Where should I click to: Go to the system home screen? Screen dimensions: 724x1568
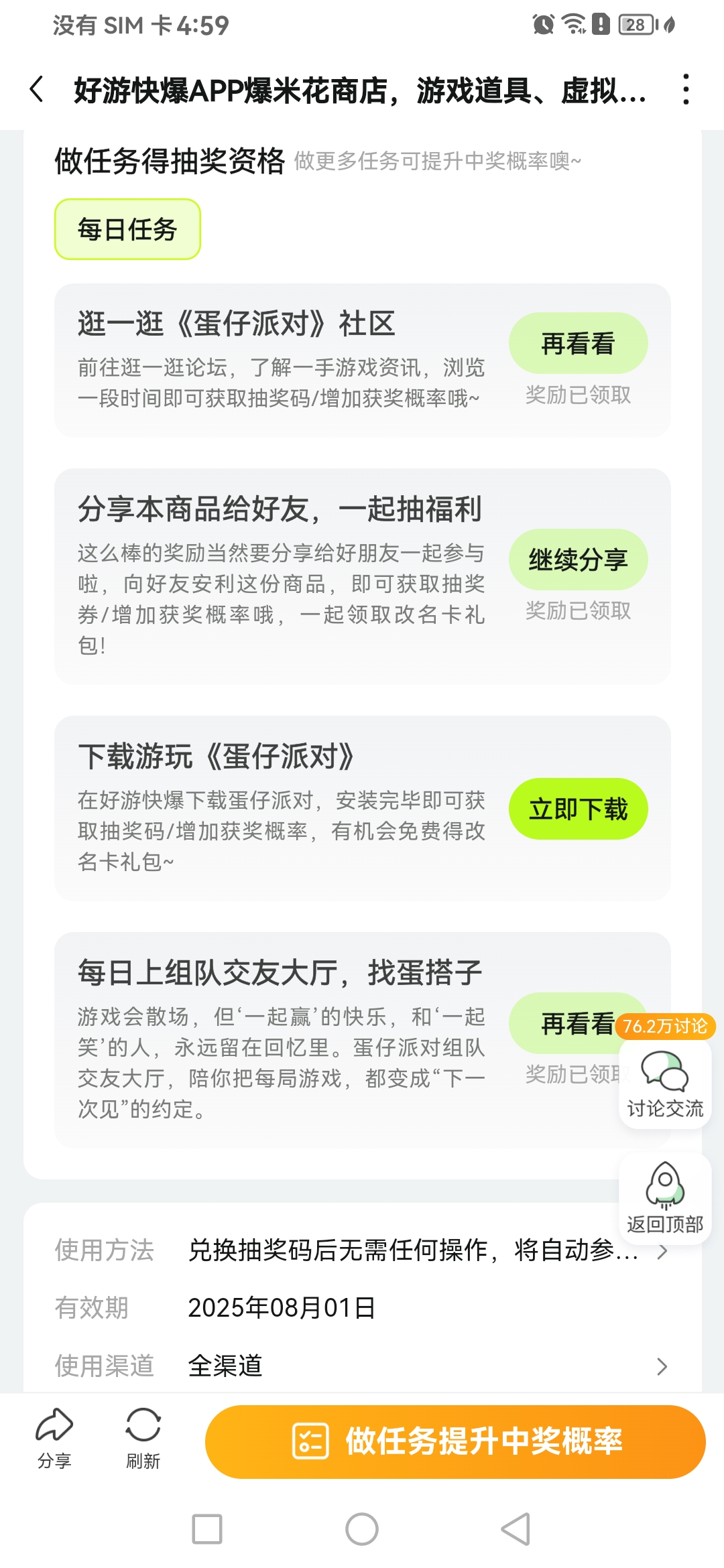(x=362, y=1529)
